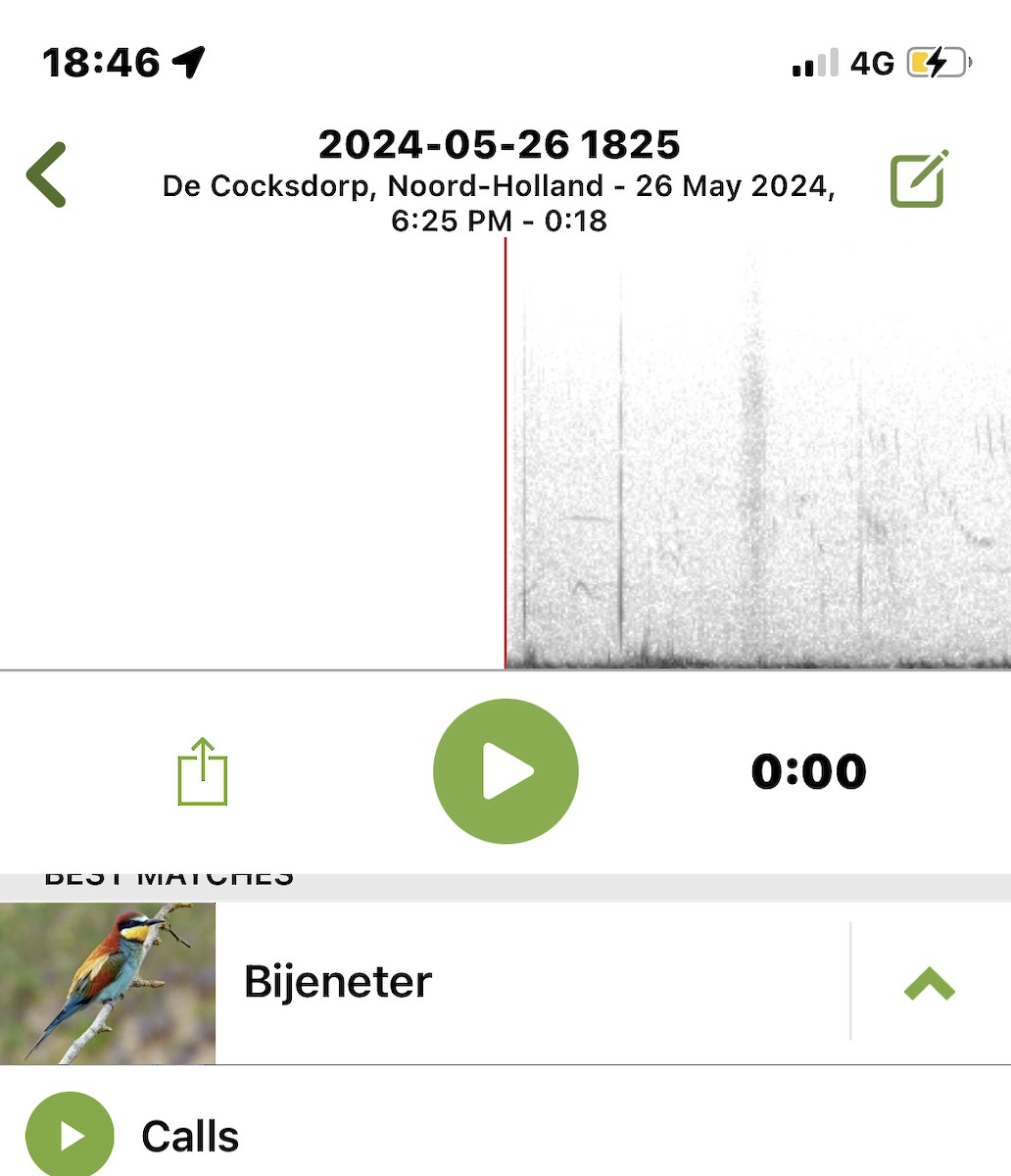Tap the Bijeneter species name
Image resolution: width=1011 pixels, height=1176 pixels.
[x=337, y=980]
